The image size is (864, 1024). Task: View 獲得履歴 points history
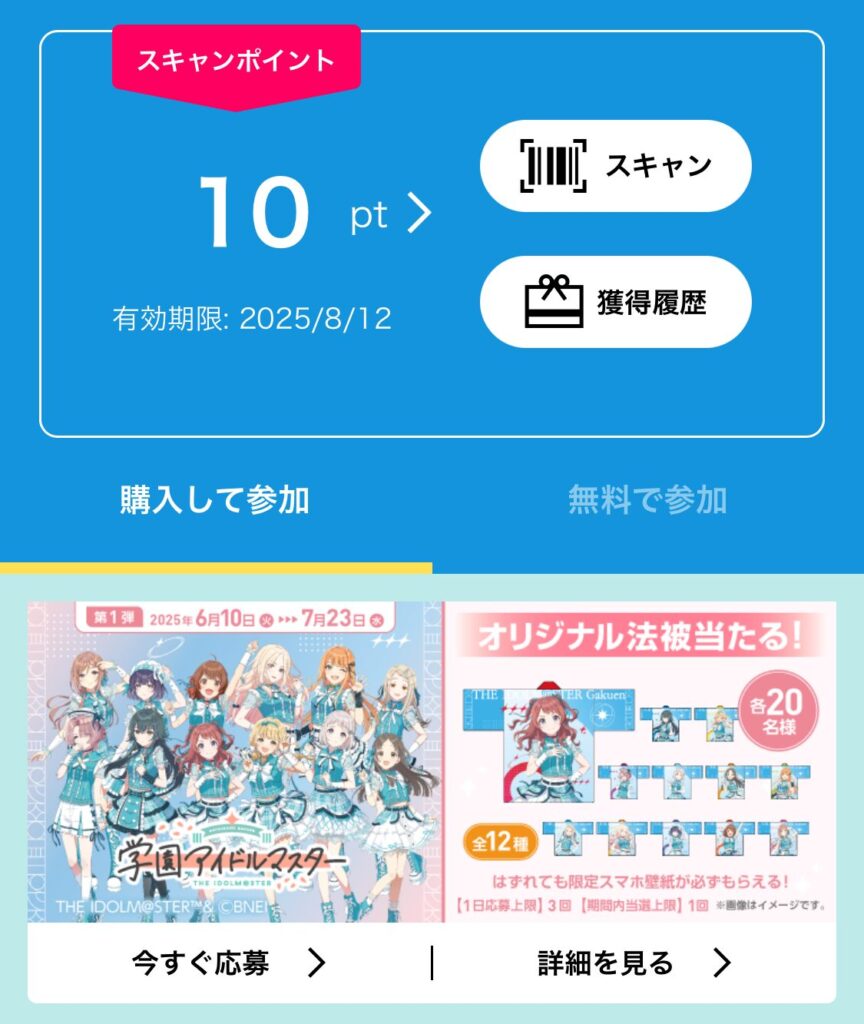[x=615, y=302]
